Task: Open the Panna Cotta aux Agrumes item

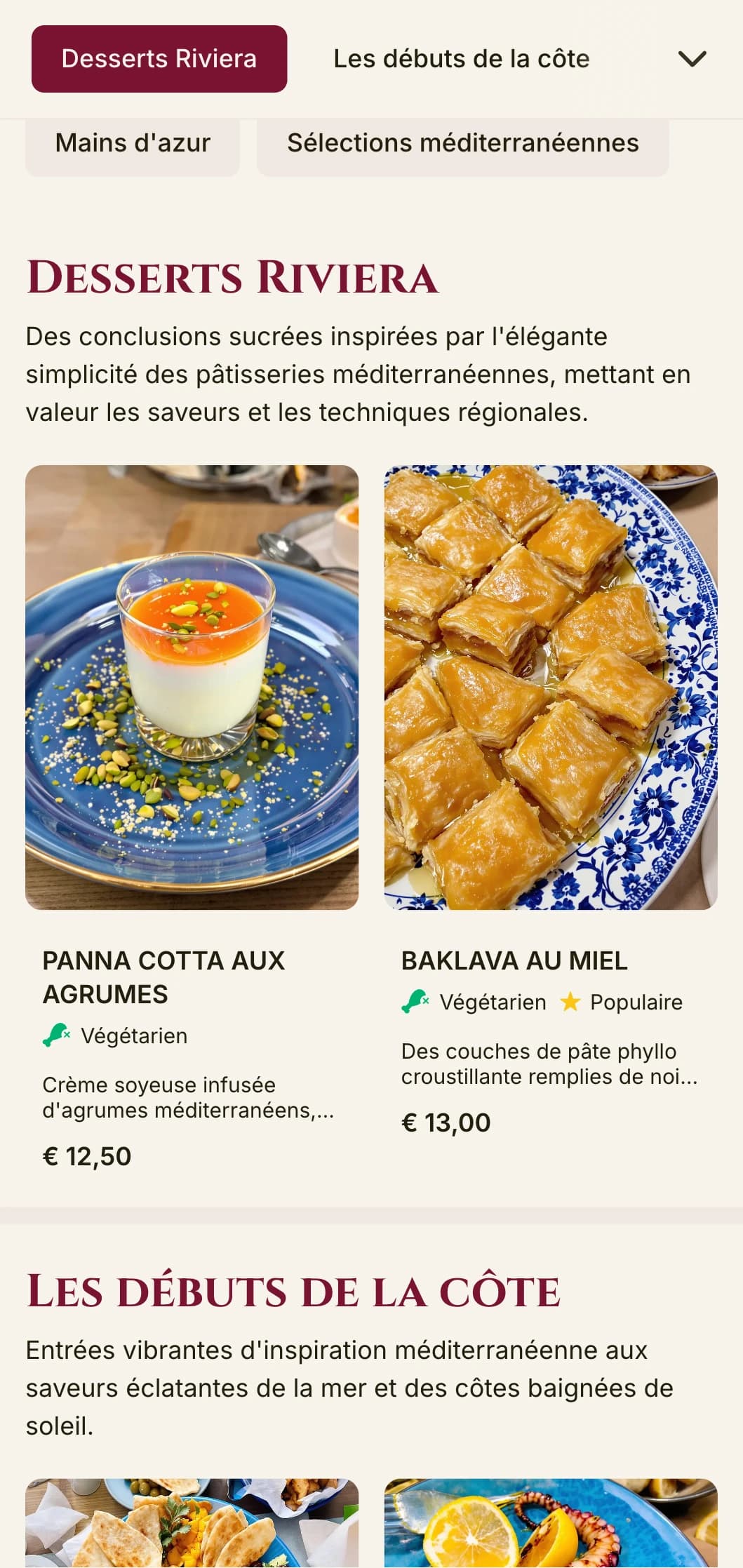Action: click(x=192, y=688)
